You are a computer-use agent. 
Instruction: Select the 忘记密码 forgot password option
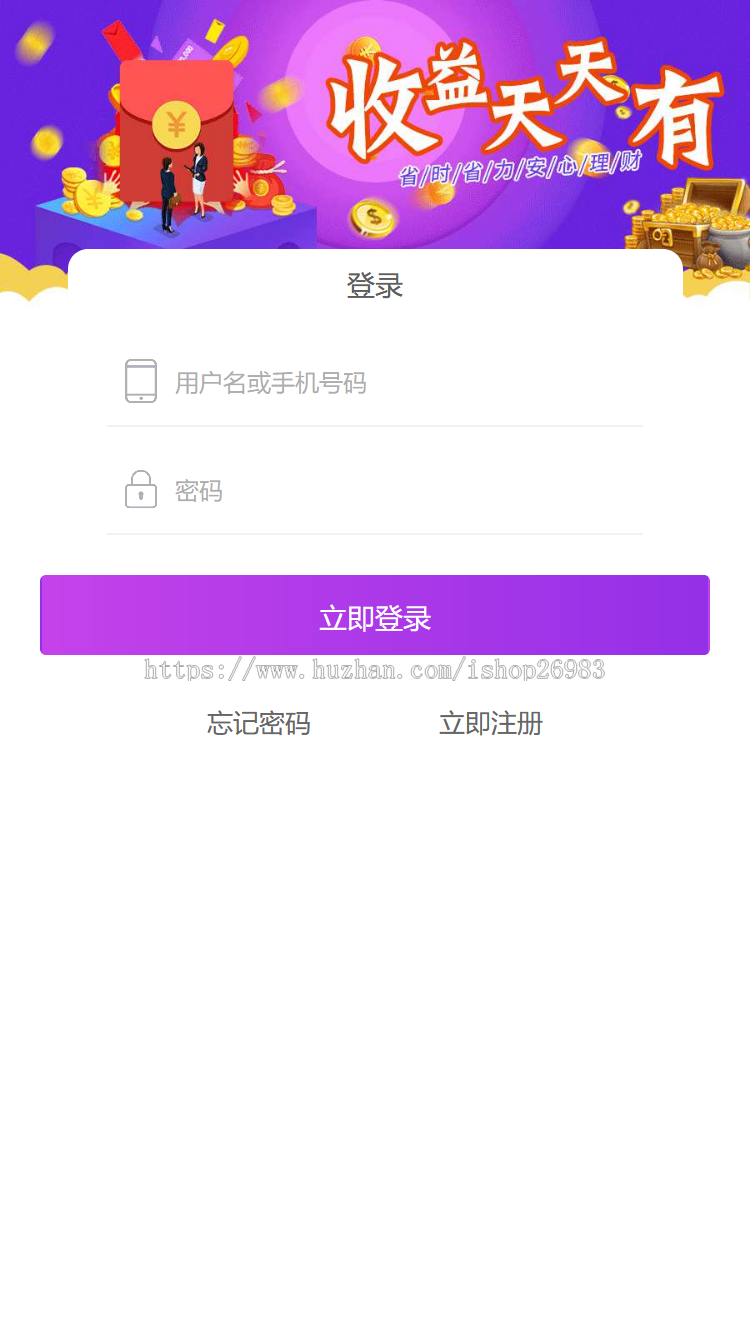pyautogui.click(x=258, y=723)
